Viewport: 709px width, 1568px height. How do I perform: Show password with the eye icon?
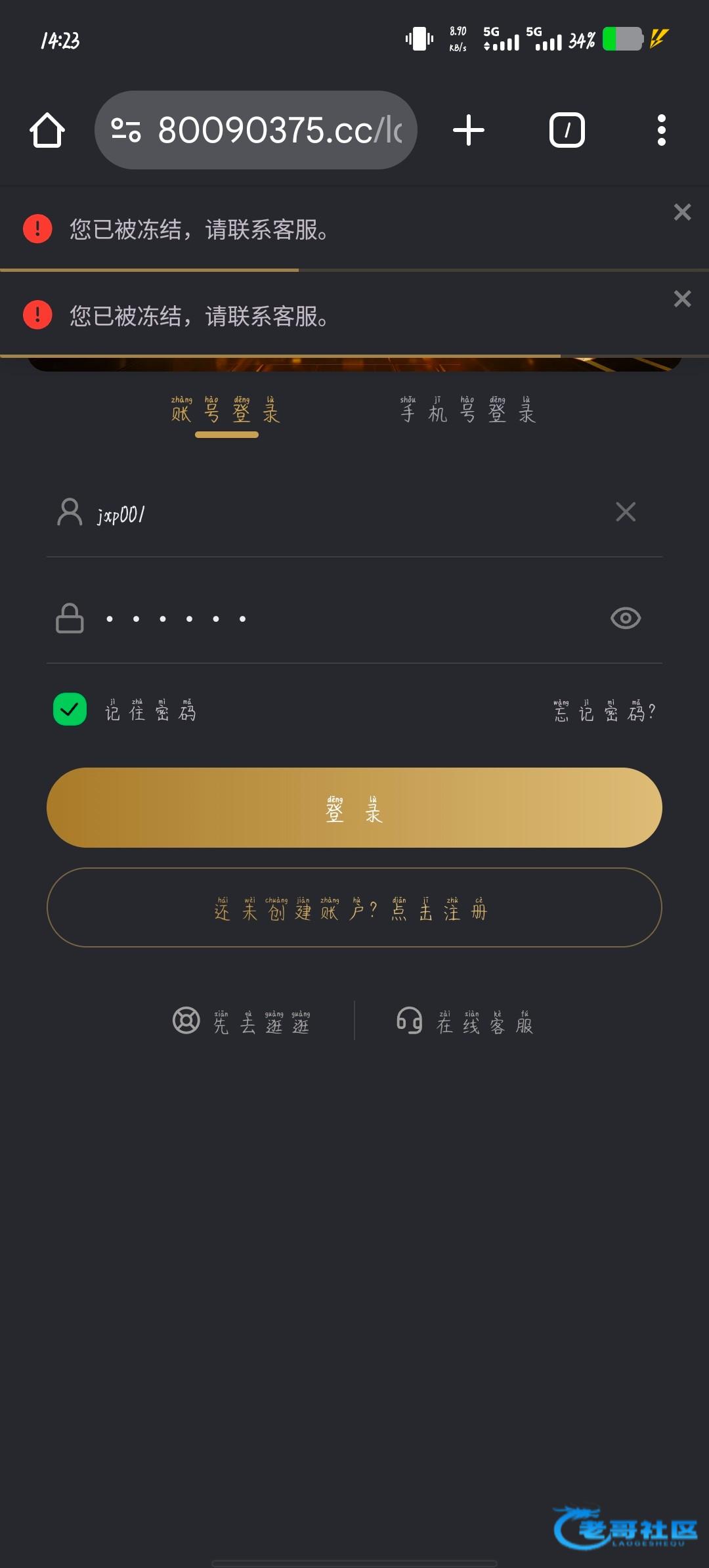[x=626, y=618]
